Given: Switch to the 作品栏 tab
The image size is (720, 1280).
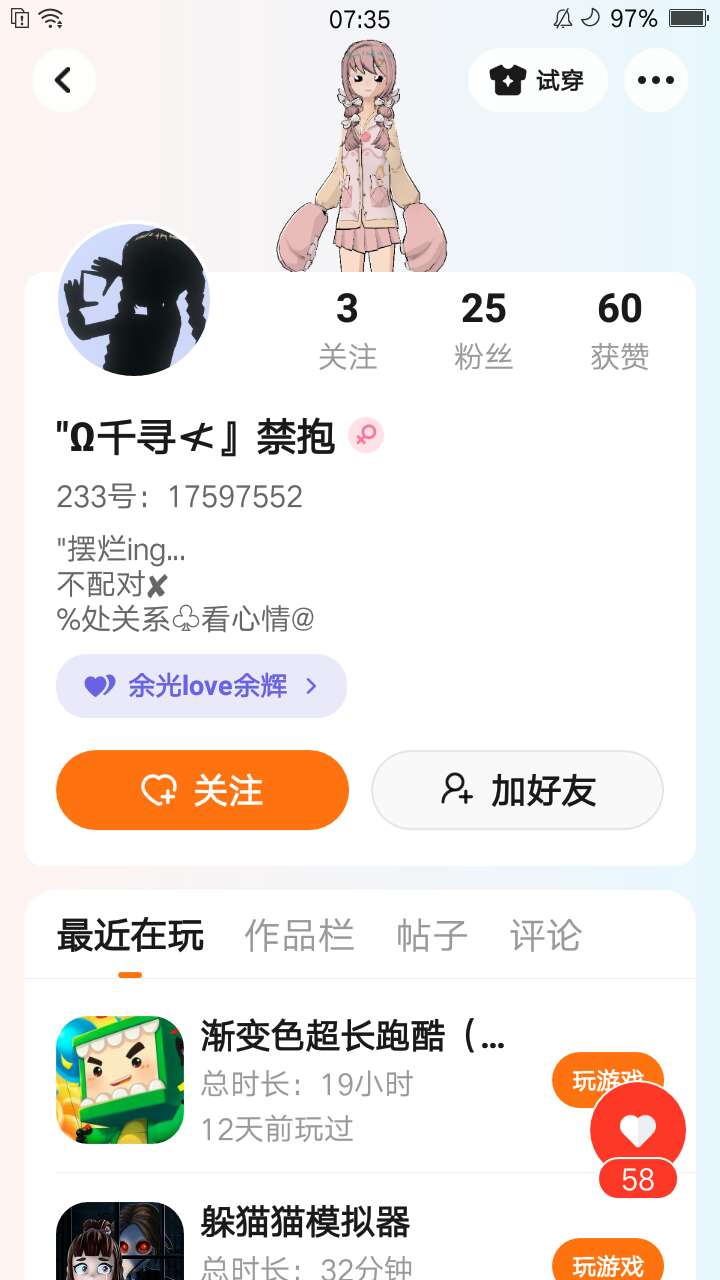Looking at the screenshot, I should click(x=299, y=936).
